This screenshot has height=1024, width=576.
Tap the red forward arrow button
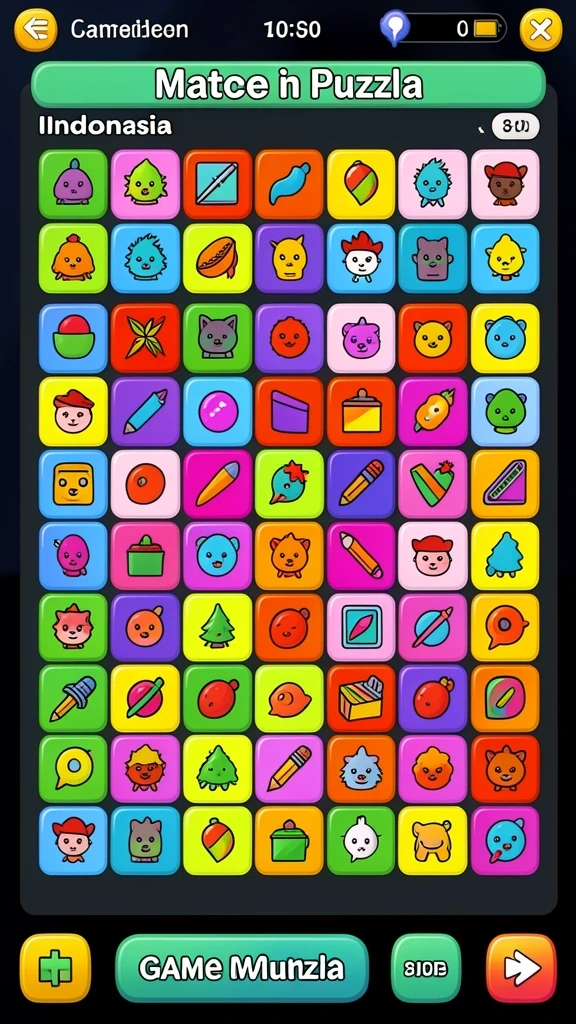(x=521, y=968)
